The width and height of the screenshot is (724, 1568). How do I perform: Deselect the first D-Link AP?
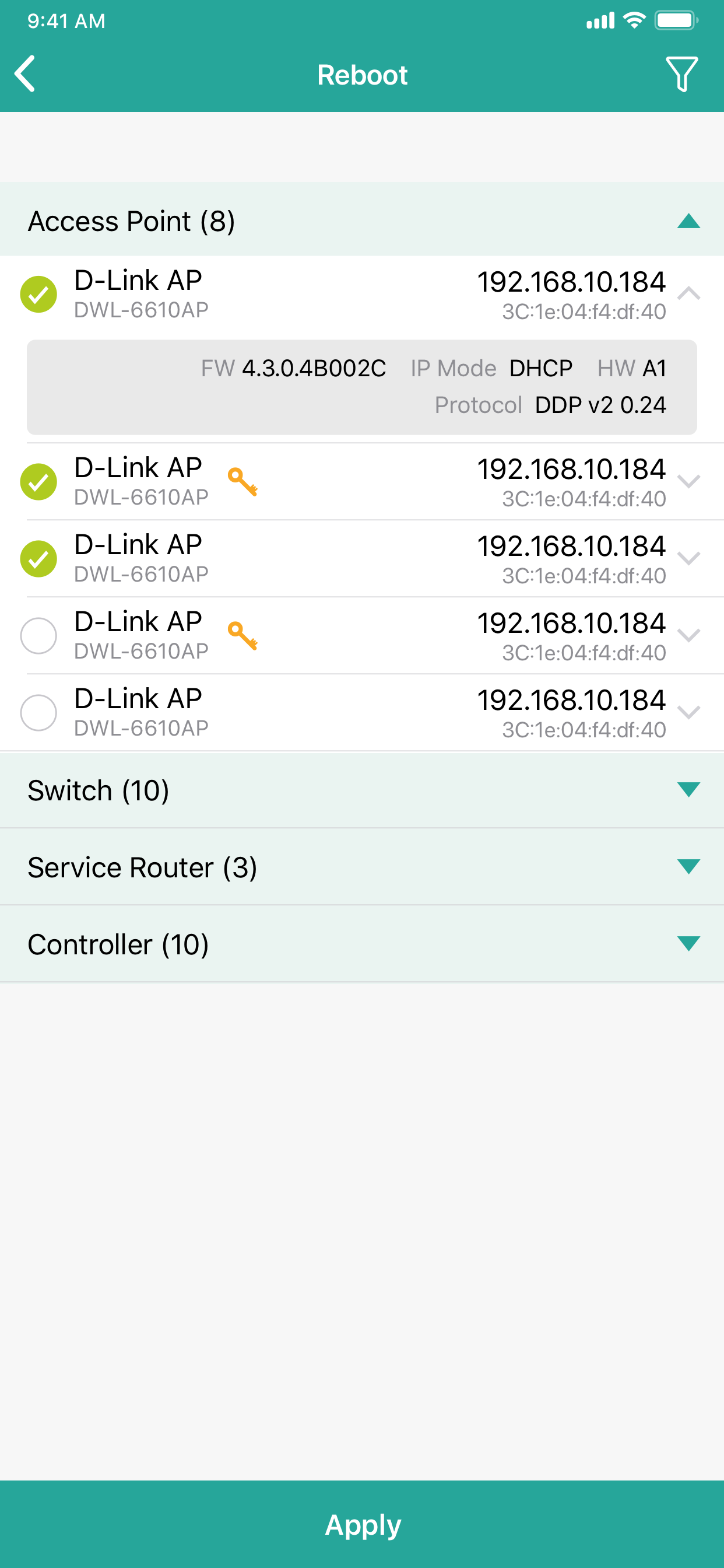(38, 294)
